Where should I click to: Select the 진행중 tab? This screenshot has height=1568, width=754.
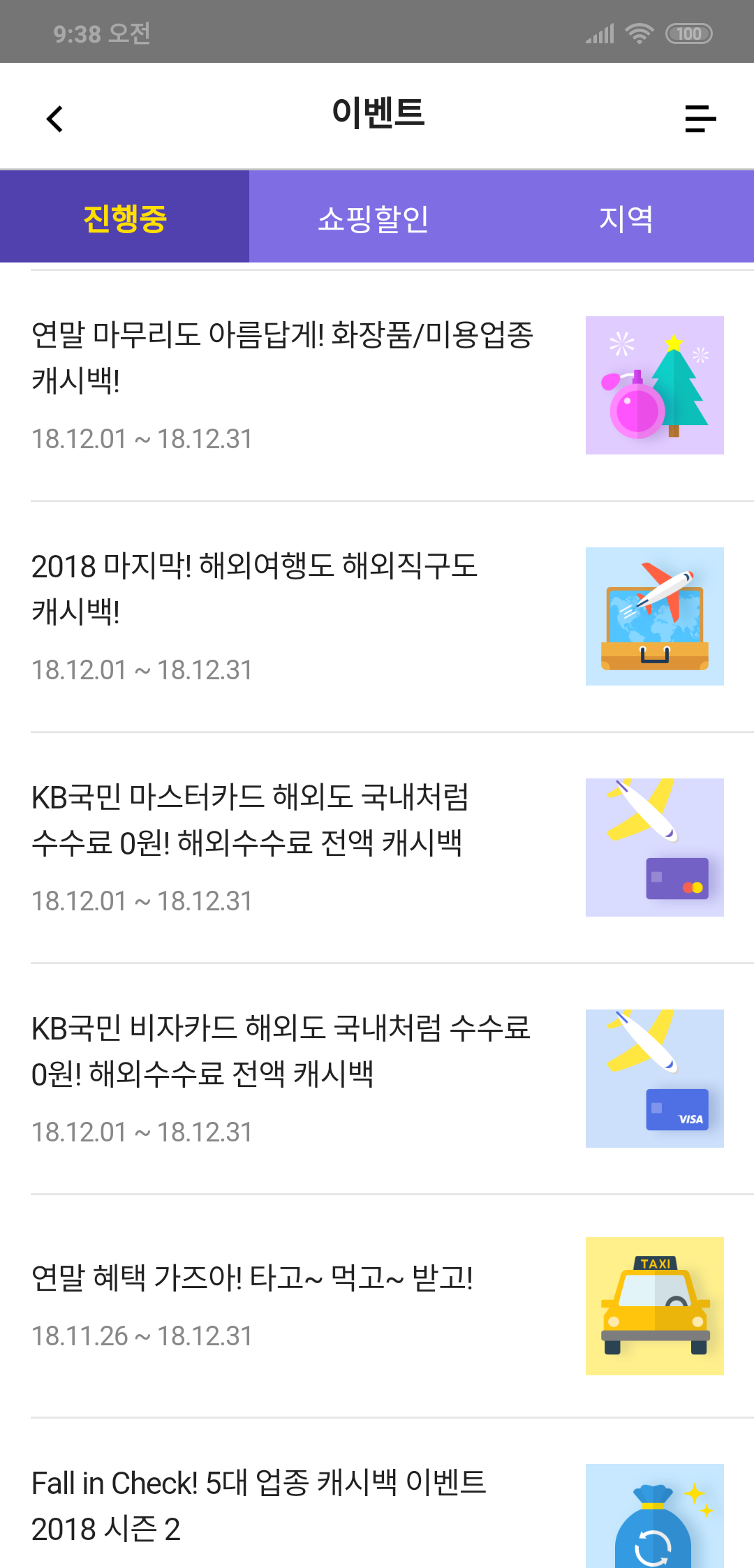pos(125,218)
